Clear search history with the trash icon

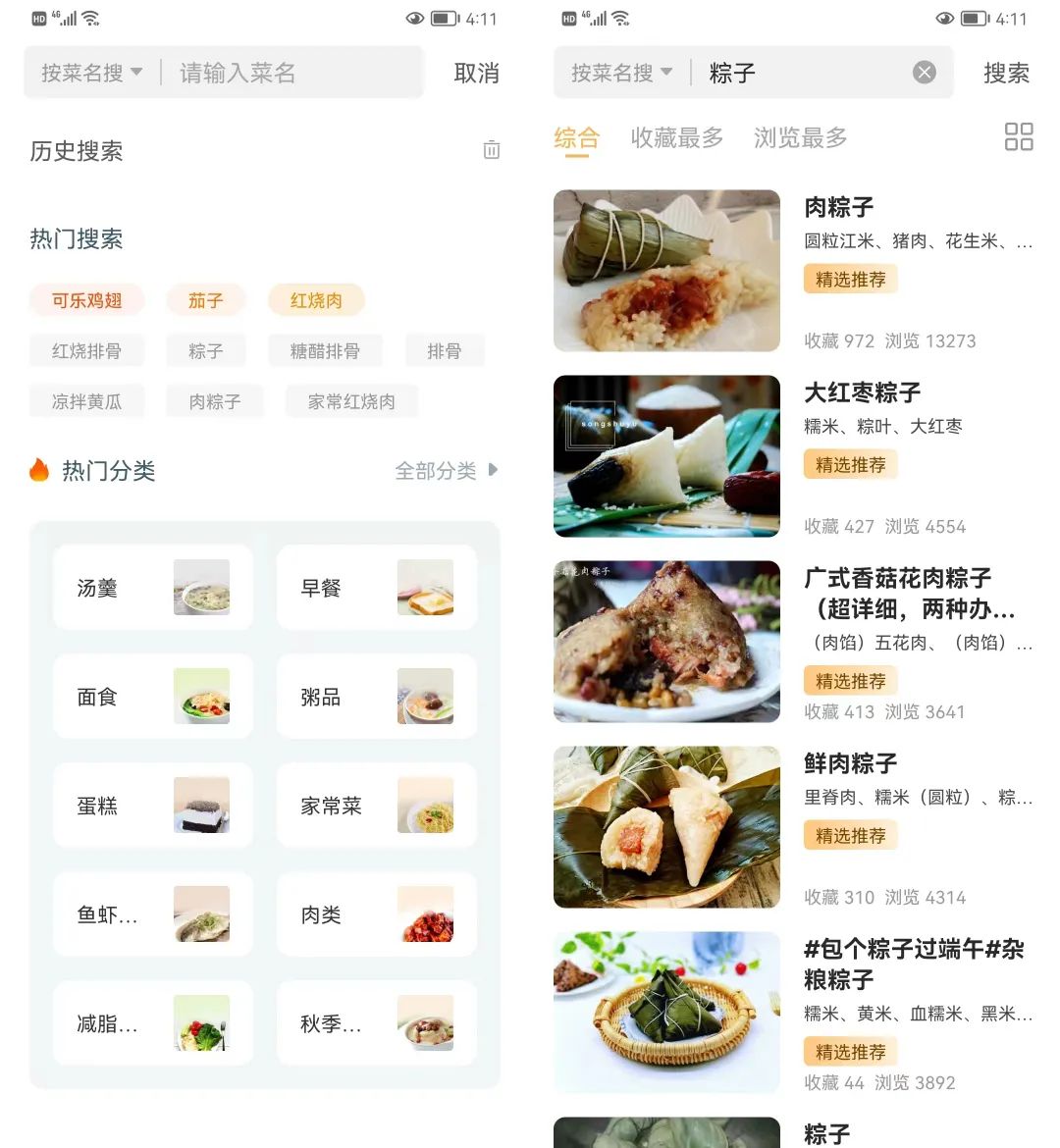491,149
